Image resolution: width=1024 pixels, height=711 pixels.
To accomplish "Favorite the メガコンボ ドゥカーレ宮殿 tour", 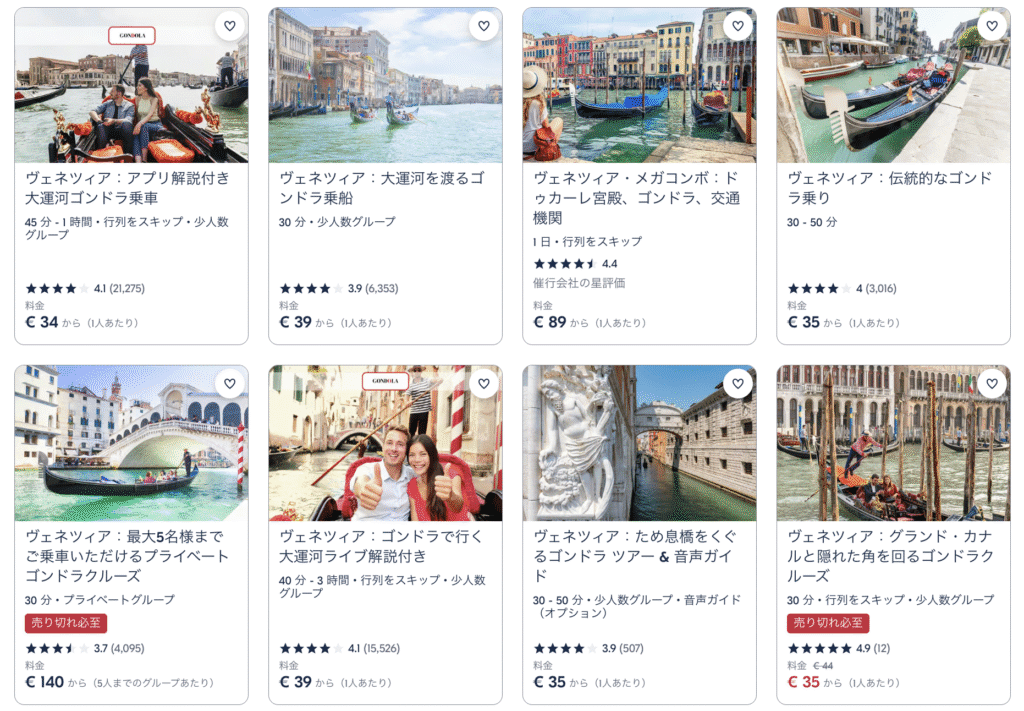I will [737, 26].
